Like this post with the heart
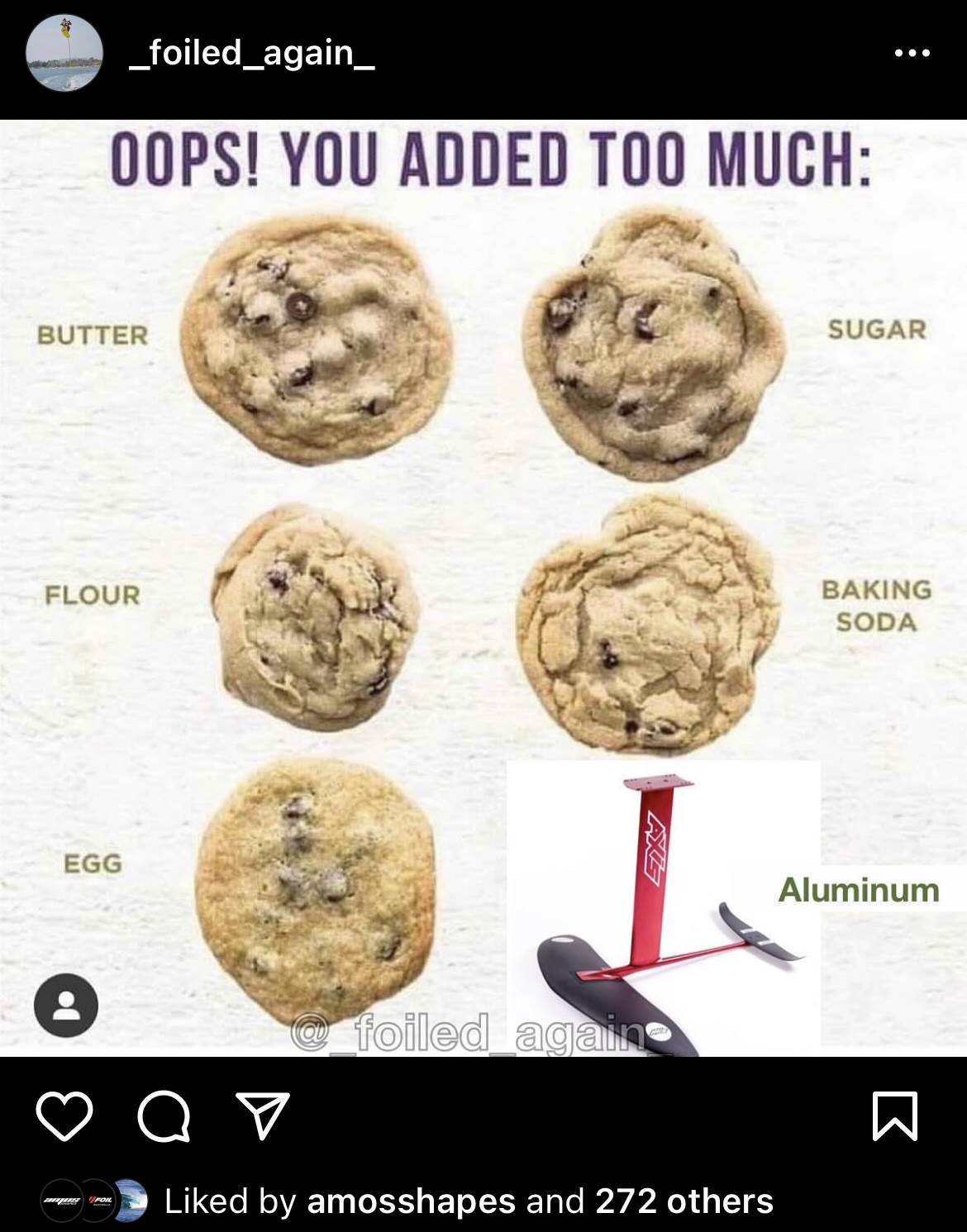 click(65, 1117)
